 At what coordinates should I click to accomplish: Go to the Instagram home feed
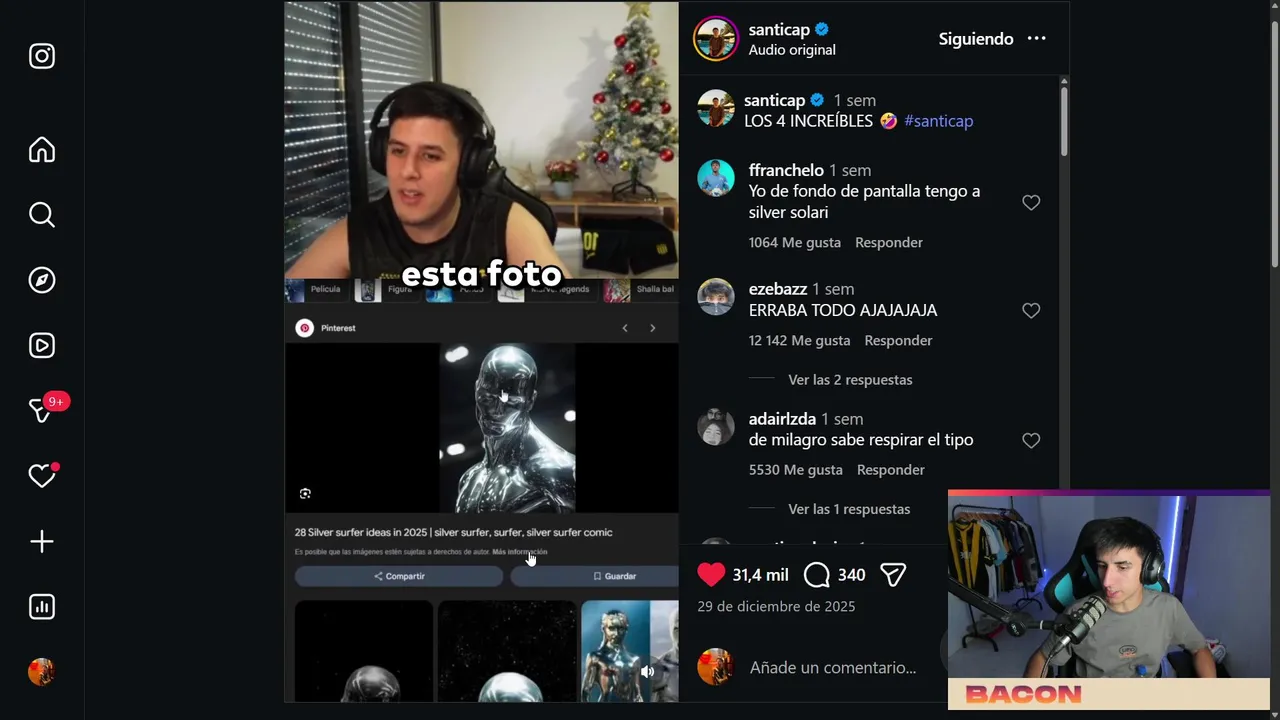42,150
